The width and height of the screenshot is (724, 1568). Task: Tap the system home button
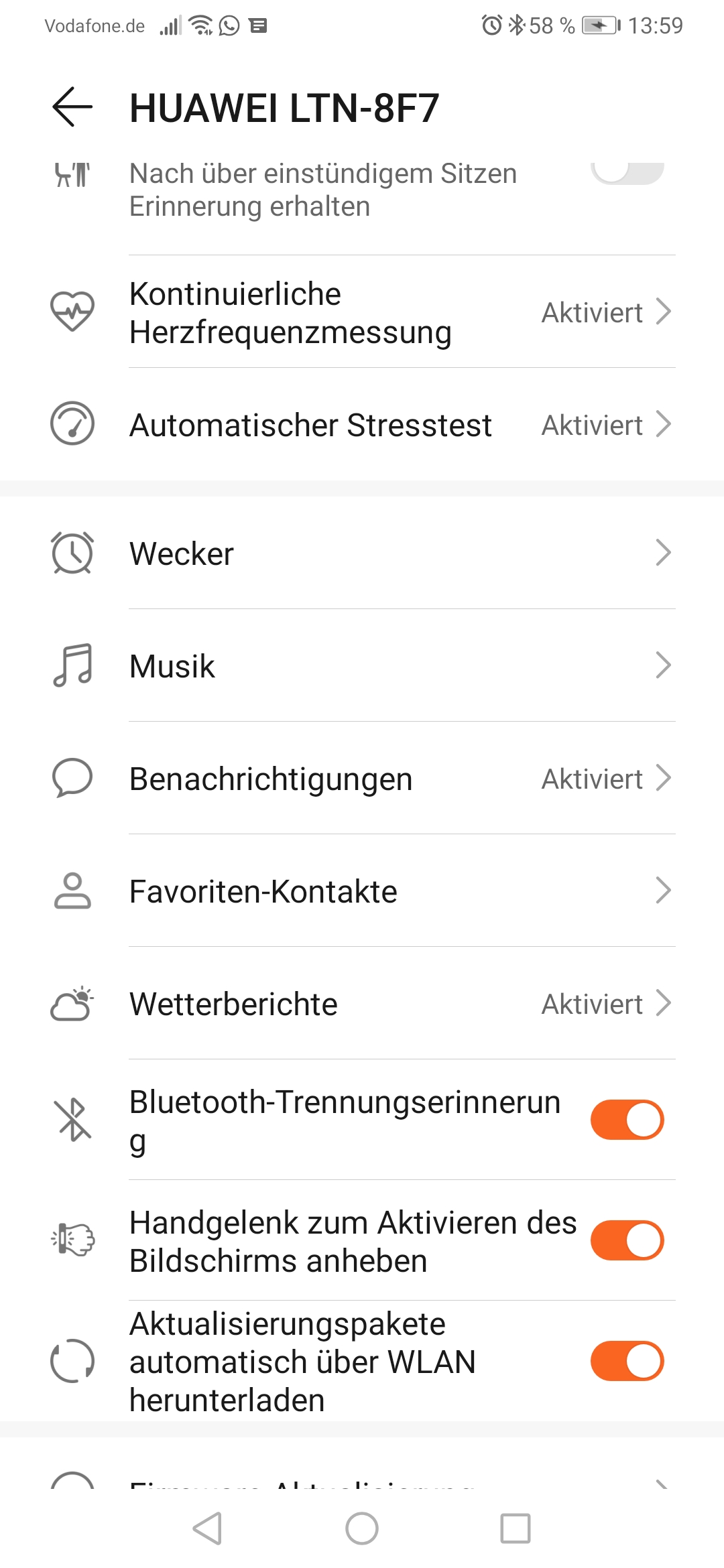click(362, 1528)
